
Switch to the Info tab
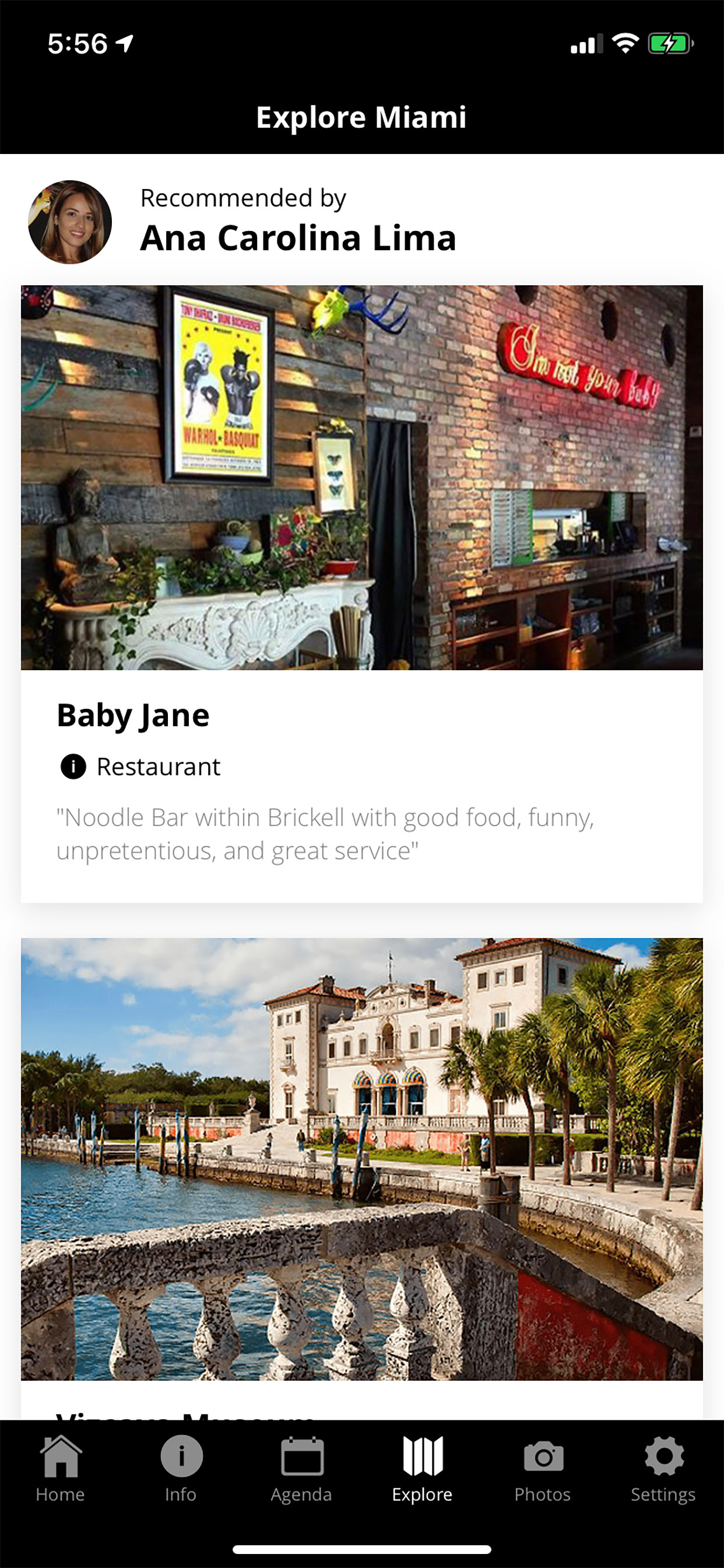(x=181, y=1469)
